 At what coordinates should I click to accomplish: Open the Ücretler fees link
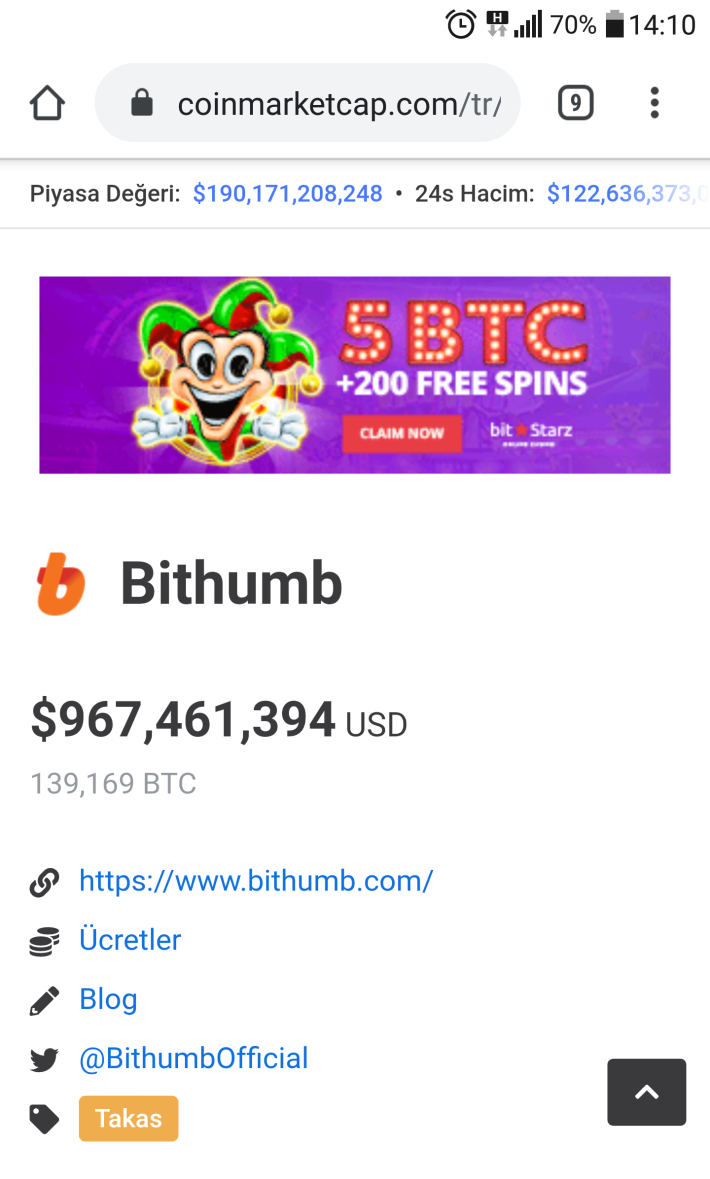click(x=130, y=940)
